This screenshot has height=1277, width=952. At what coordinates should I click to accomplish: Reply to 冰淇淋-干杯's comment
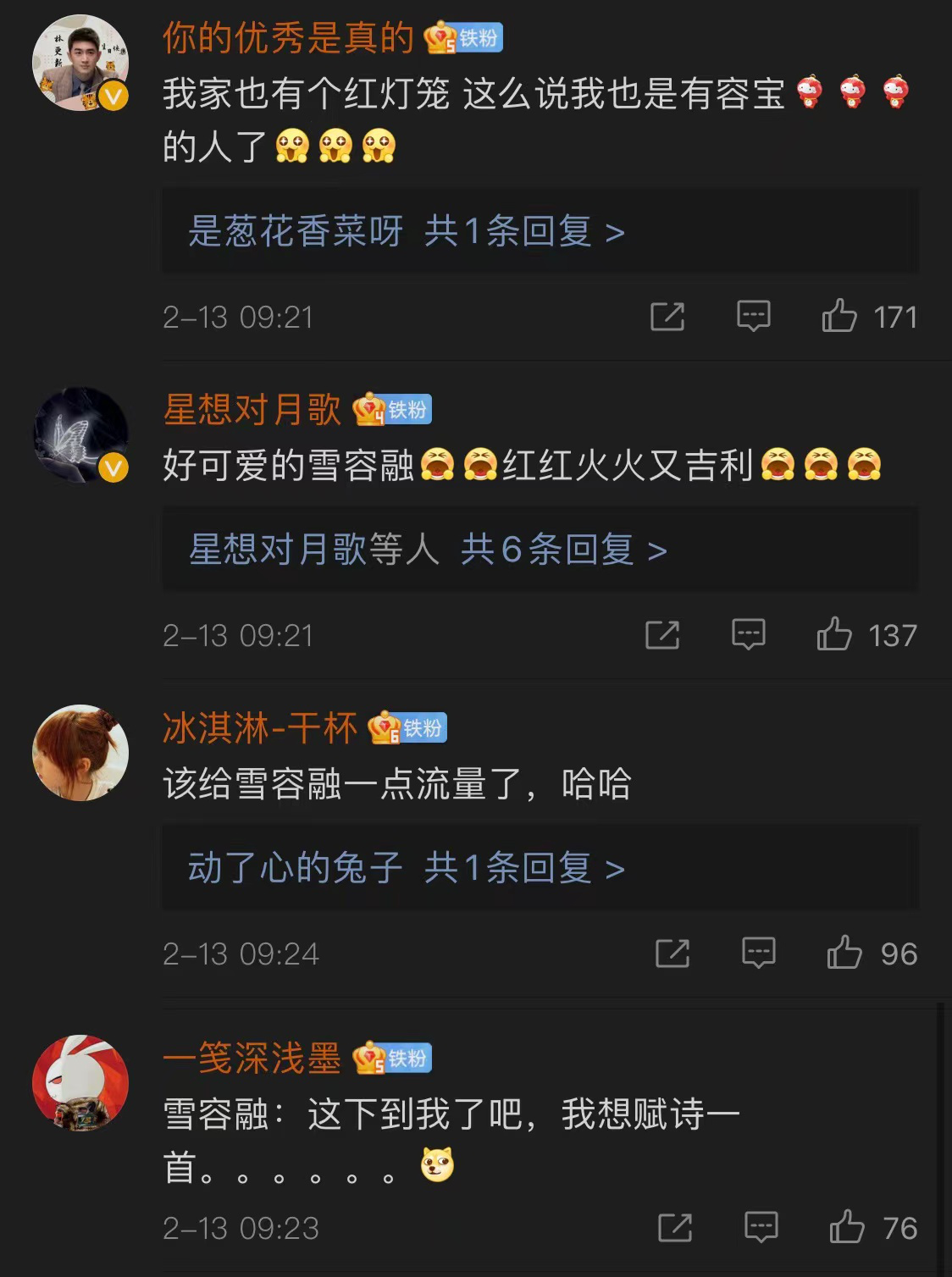coord(758,954)
